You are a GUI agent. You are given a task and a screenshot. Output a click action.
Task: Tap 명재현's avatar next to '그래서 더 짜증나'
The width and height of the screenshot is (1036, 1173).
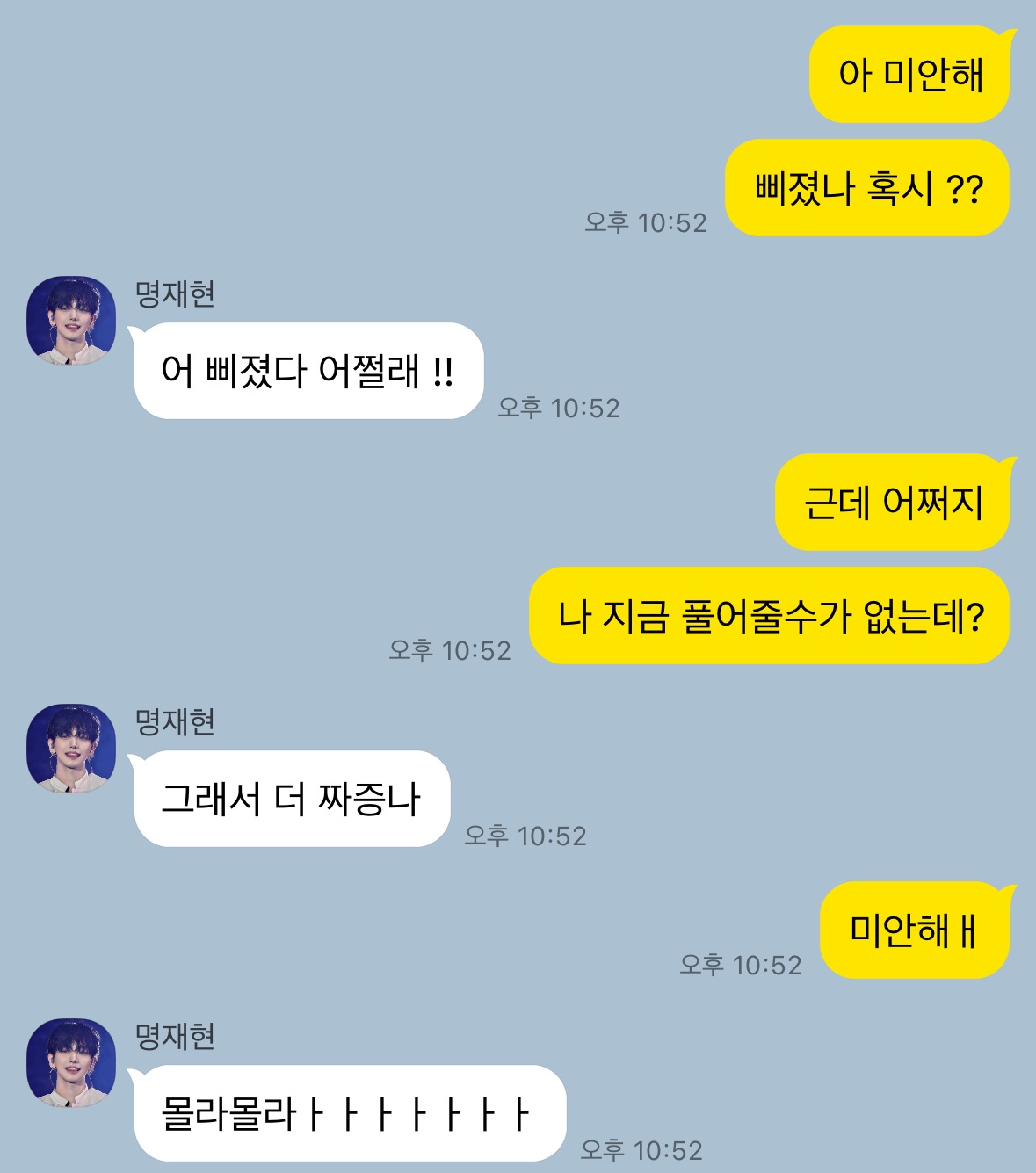(70, 749)
